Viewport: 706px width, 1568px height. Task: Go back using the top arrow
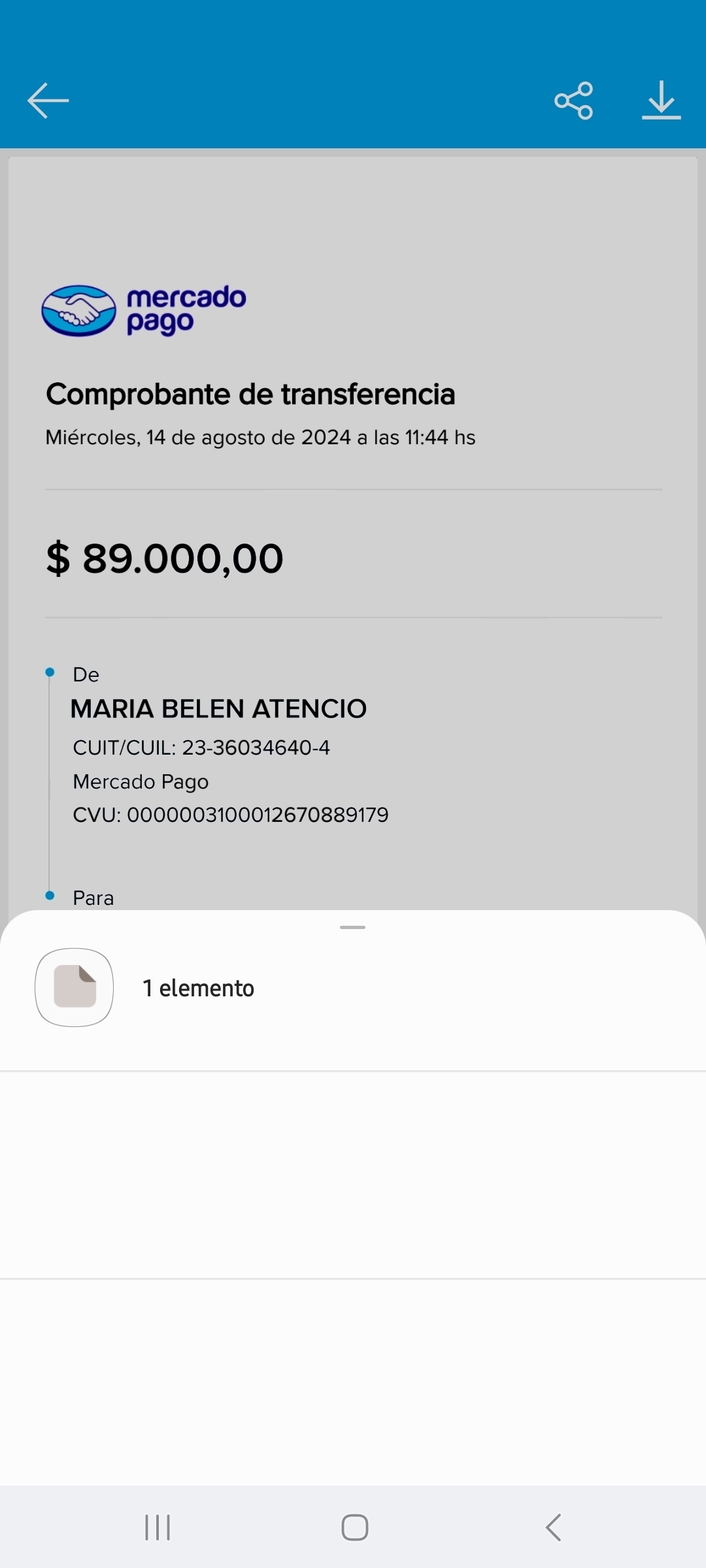48,101
